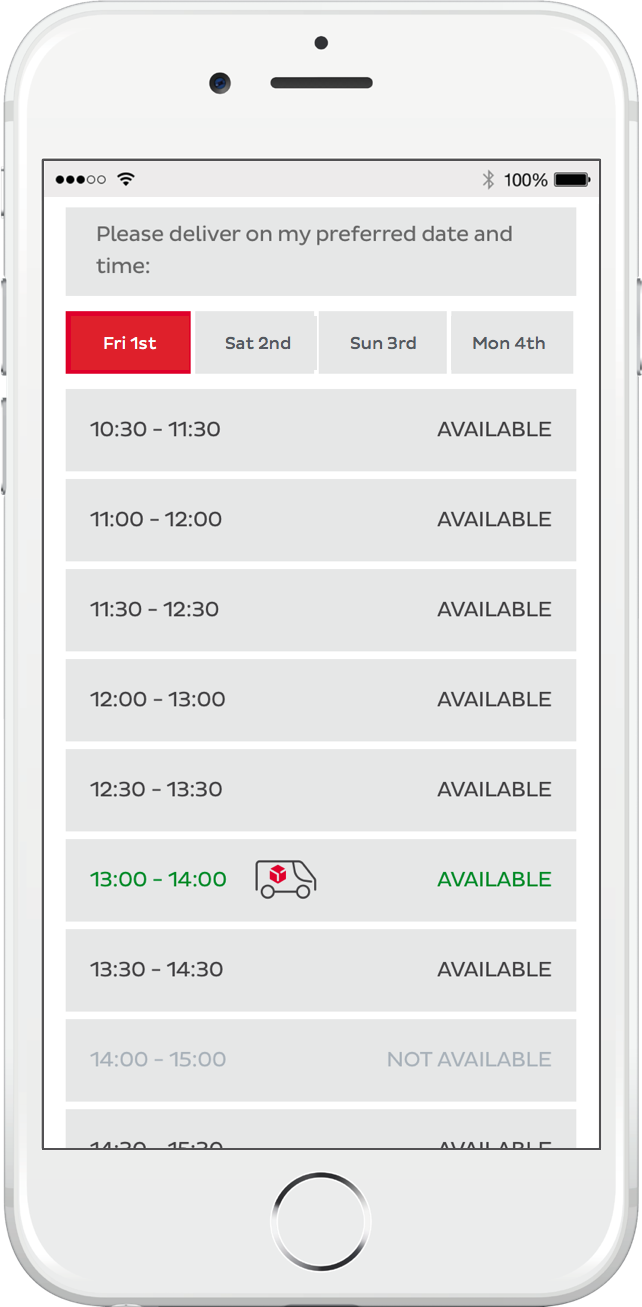642x1307 pixels.
Task: Pick the 13:30 - 14:30 delivery slot
Action: pos(320,970)
